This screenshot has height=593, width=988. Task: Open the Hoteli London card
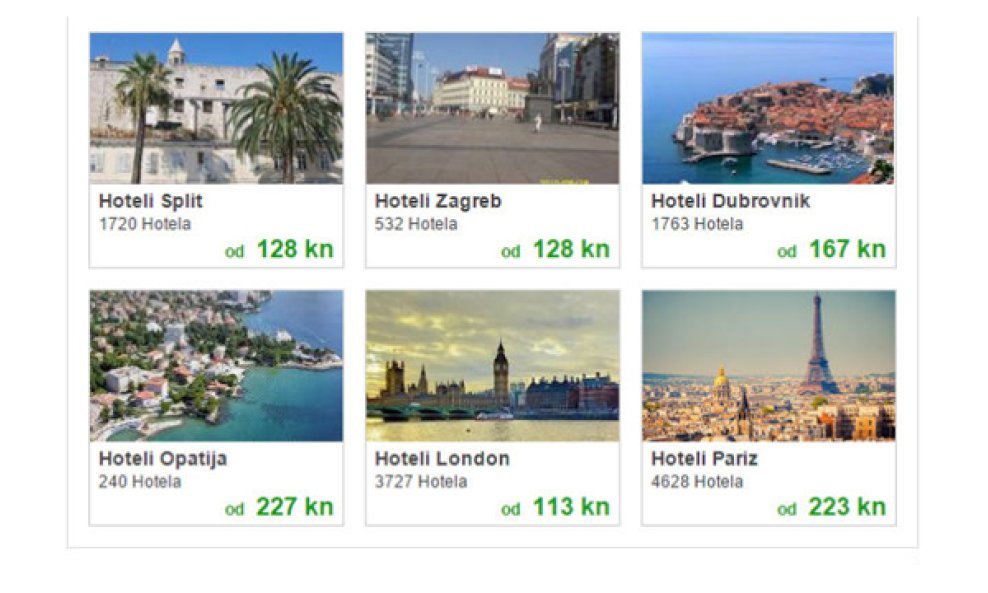pos(492,407)
